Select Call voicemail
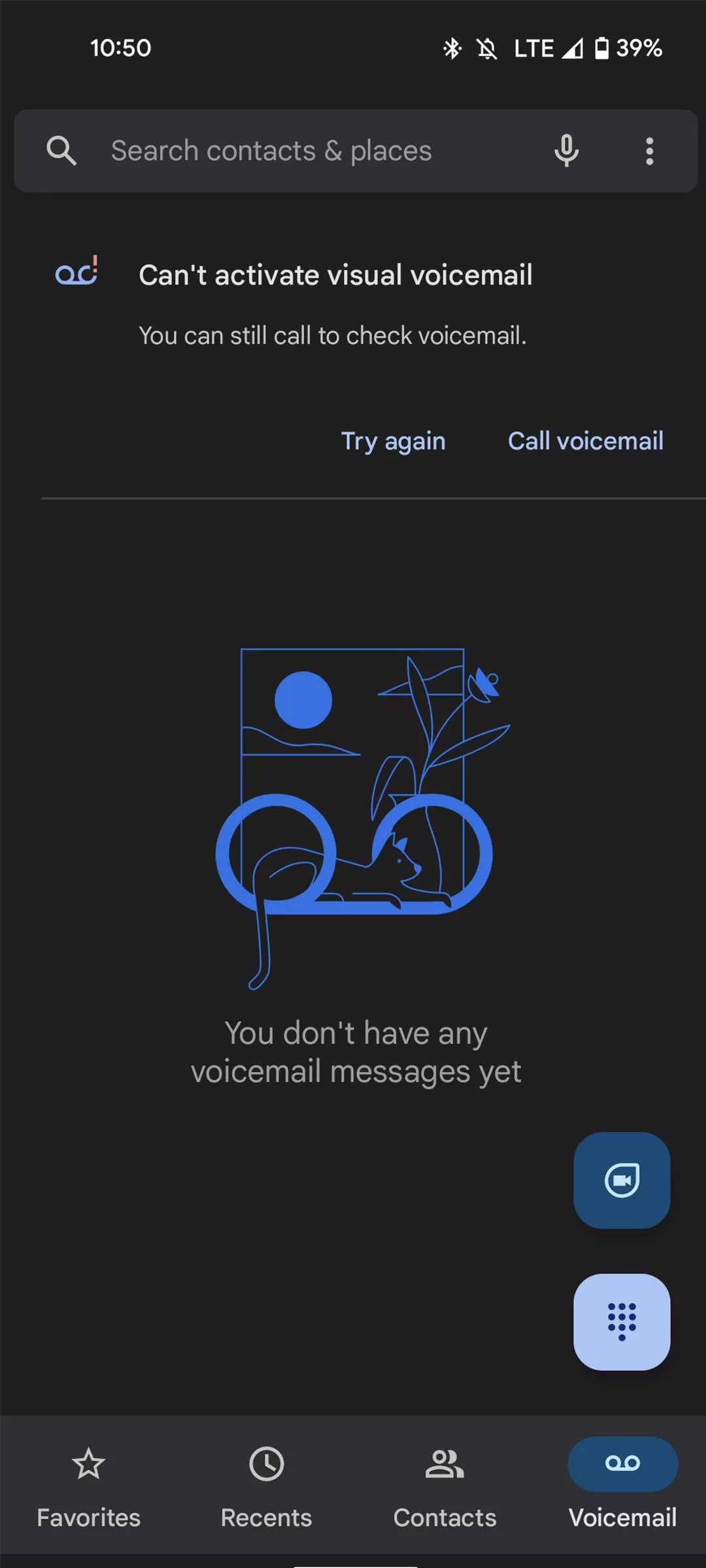The width and height of the screenshot is (706, 1568). [586, 442]
